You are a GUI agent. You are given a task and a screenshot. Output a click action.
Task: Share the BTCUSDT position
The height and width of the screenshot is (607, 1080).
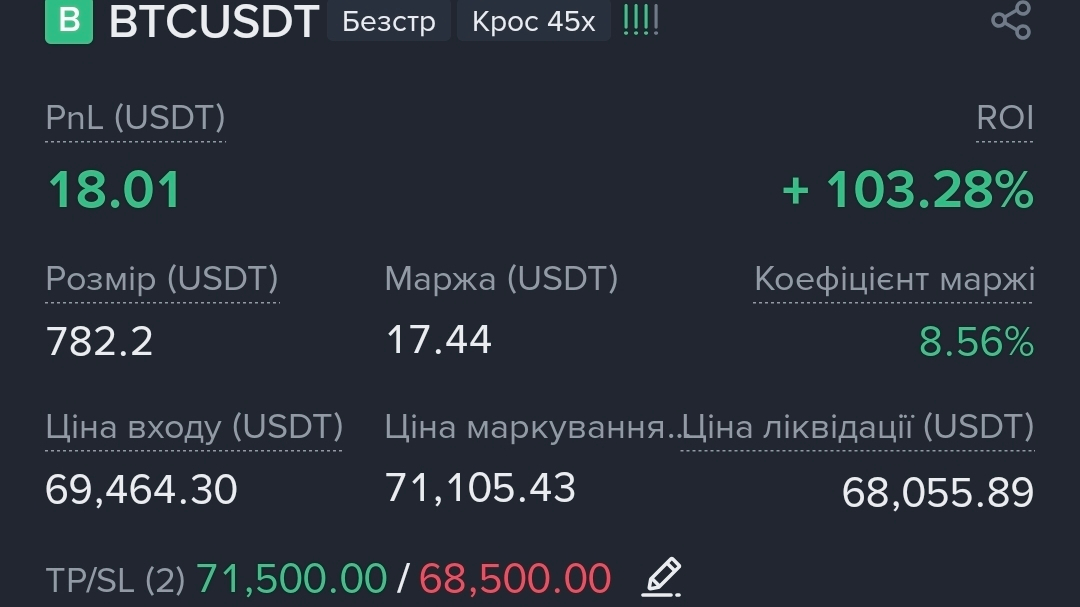[x=1011, y=20]
